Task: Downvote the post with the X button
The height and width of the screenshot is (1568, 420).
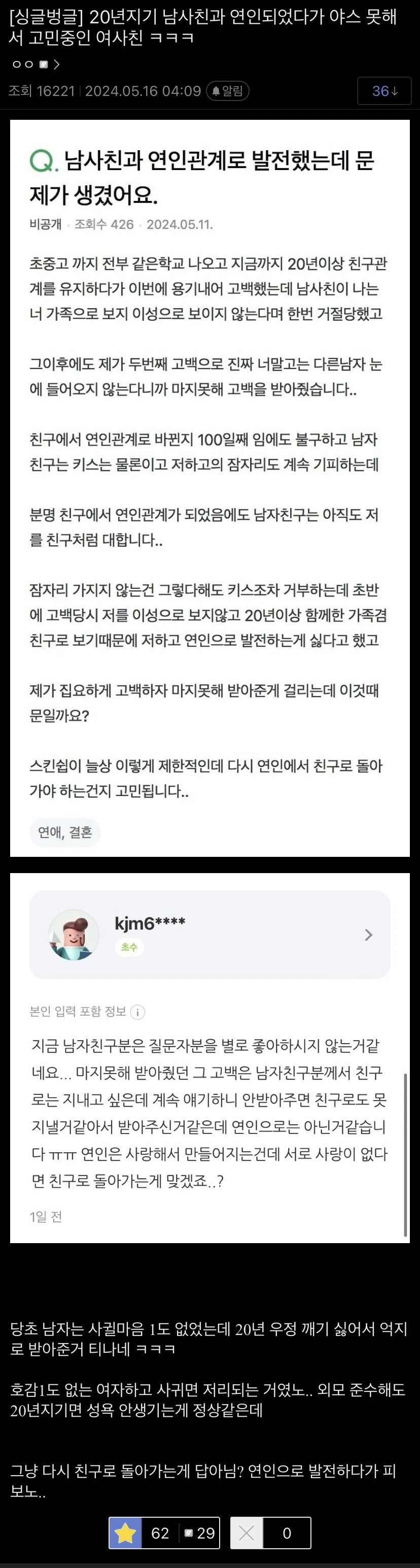Action: click(x=247, y=1532)
